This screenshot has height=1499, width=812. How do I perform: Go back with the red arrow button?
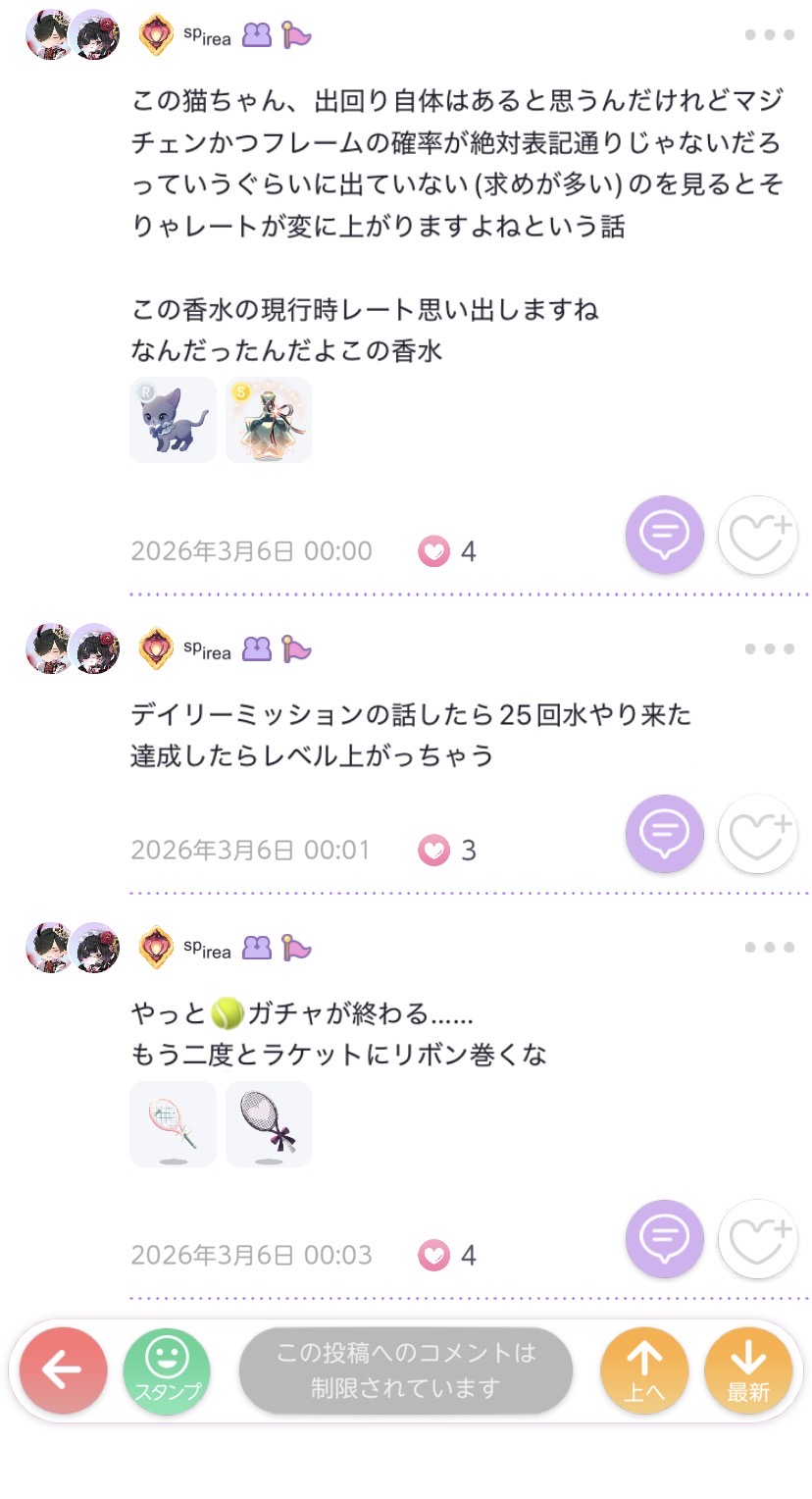pos(63,1370)
